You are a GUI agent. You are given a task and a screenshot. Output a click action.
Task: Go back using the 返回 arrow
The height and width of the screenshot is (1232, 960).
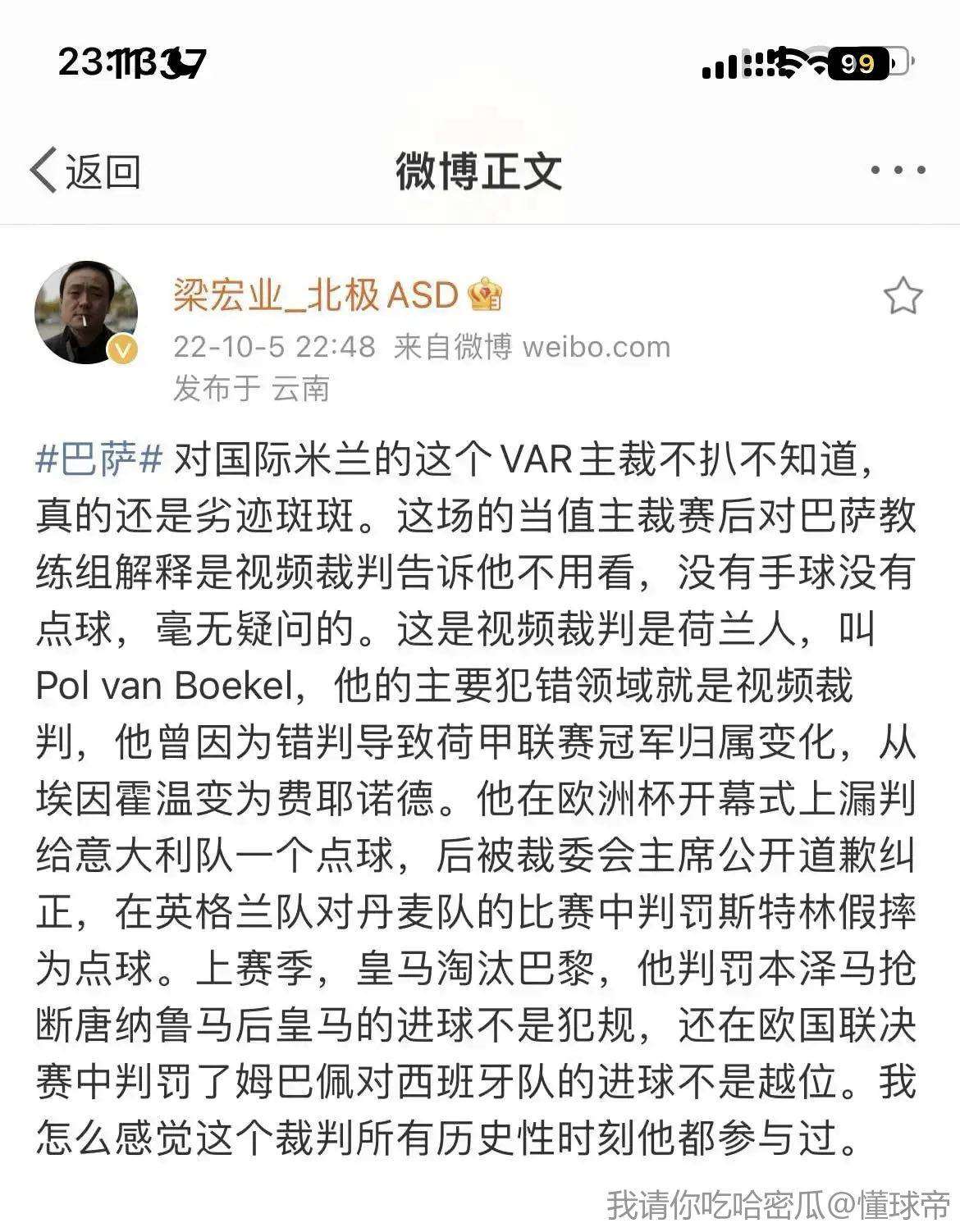click(x=84, y=171)
